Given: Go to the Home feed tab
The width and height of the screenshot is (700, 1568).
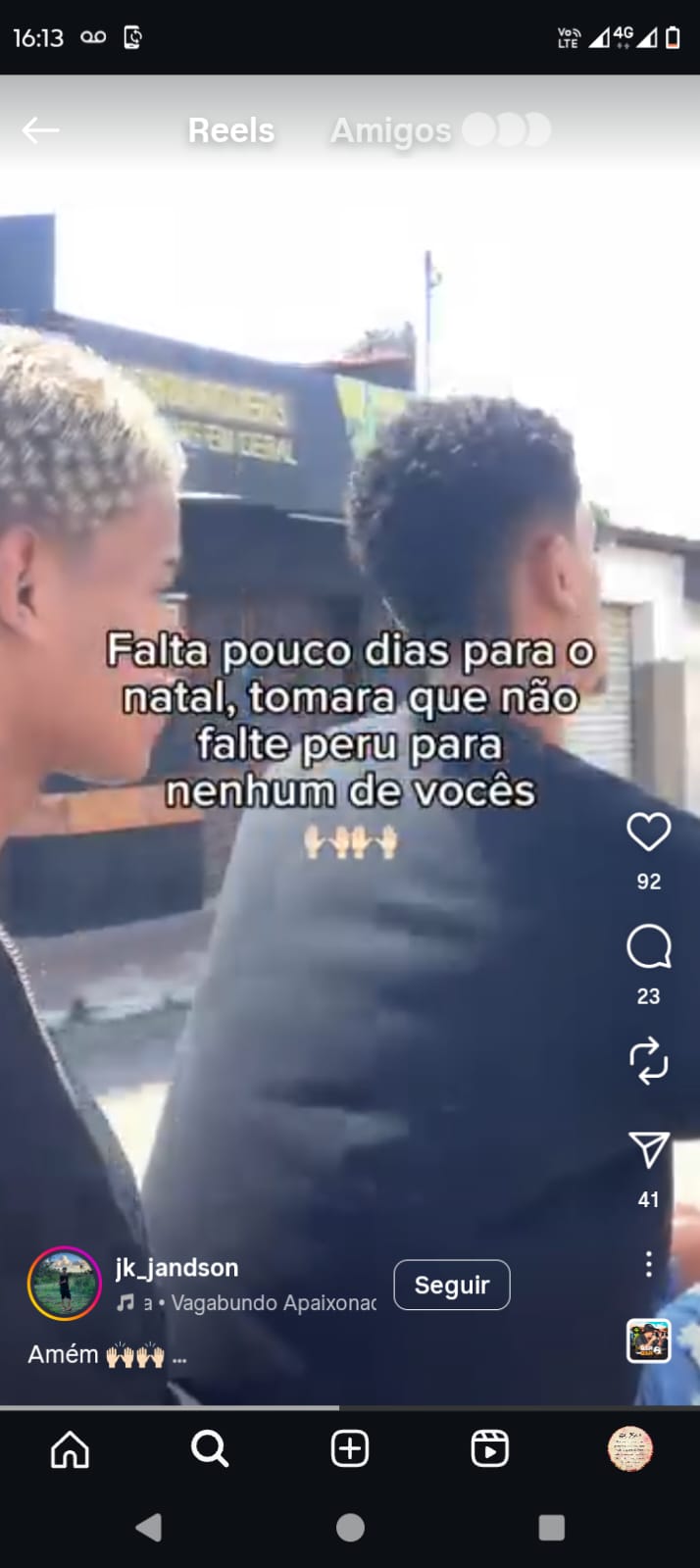Looking at the screenshot, I should click(x=70, y=1448).
